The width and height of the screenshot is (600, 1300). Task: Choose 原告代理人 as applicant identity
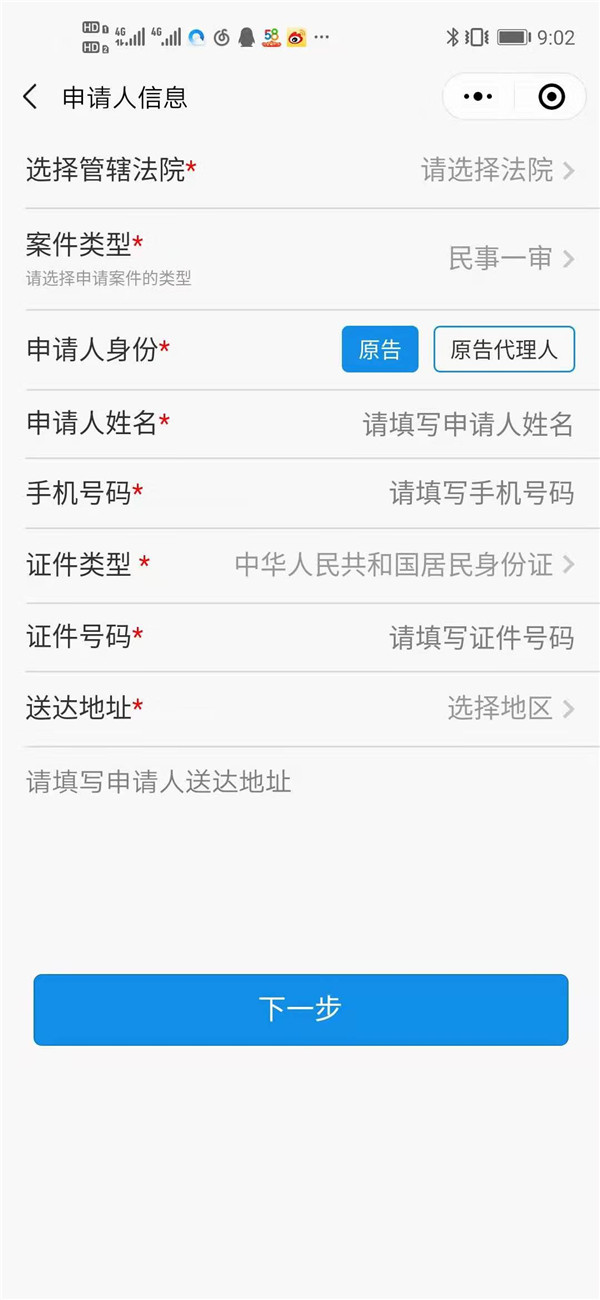504,349
